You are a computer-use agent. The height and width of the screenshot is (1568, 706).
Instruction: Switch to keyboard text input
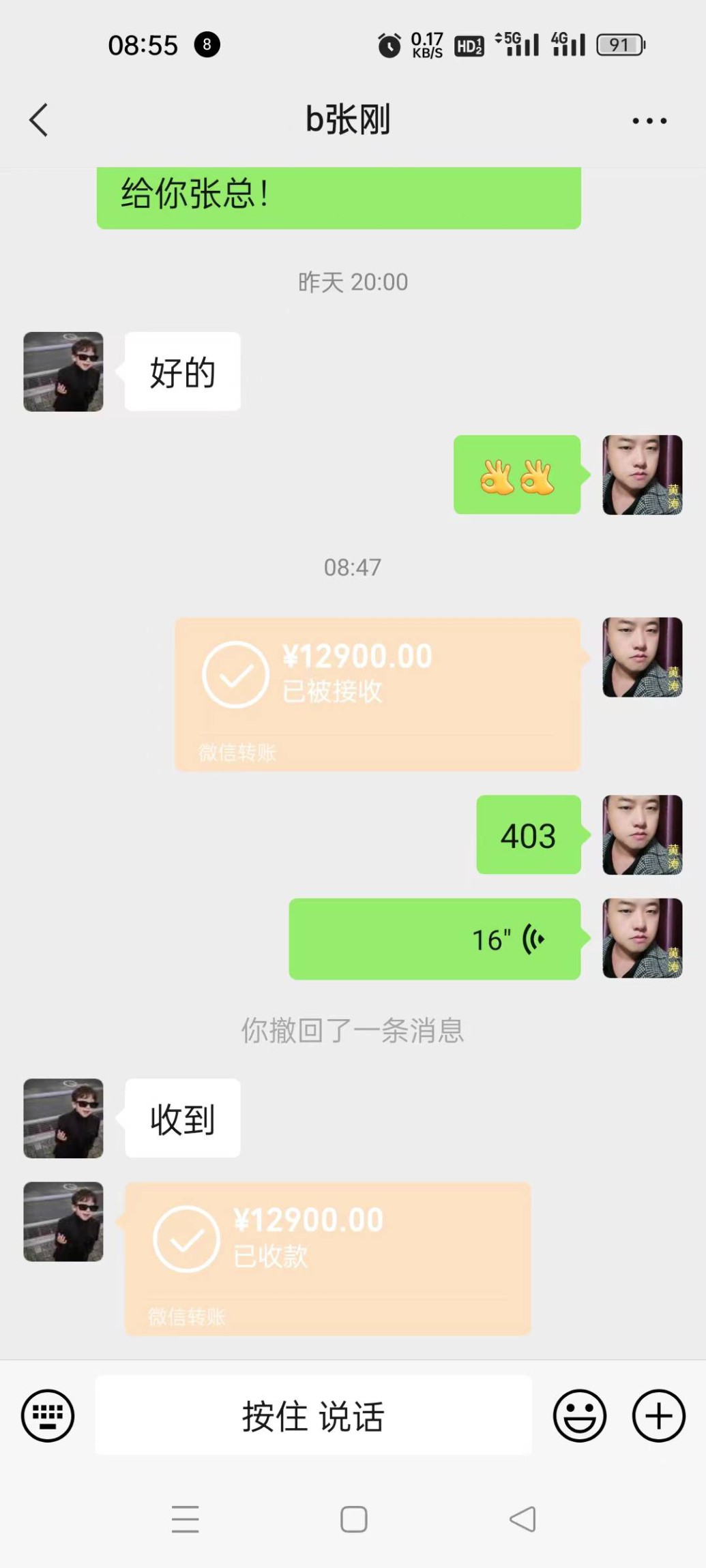click(x=48, y=1416)
